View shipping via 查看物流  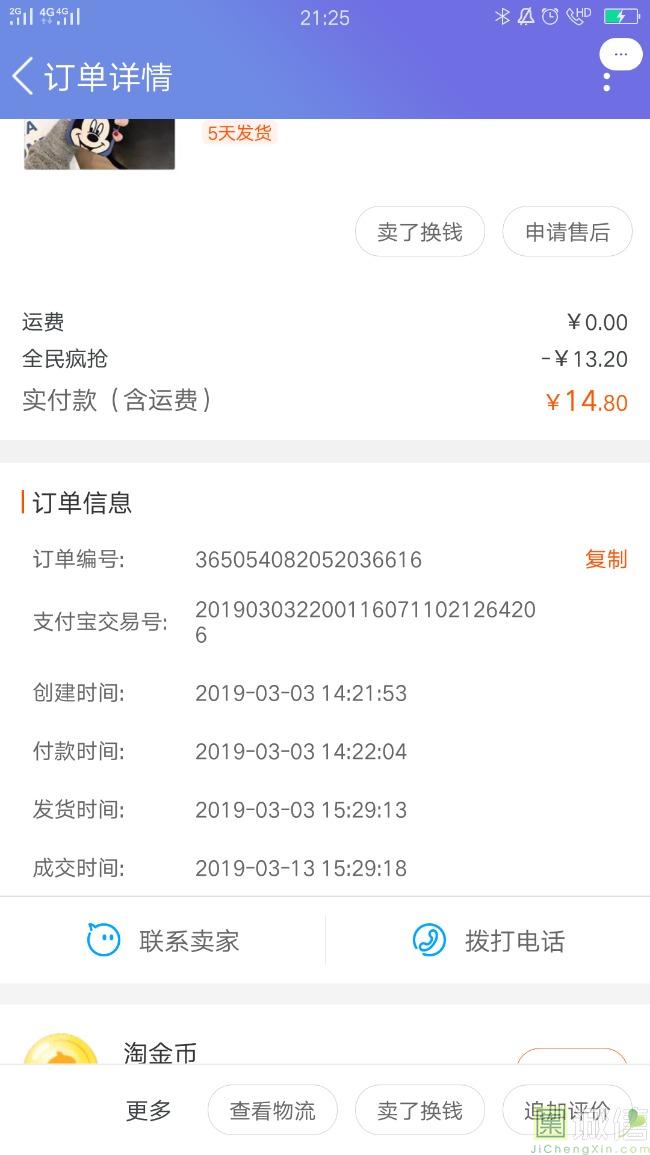(273, 1110)
